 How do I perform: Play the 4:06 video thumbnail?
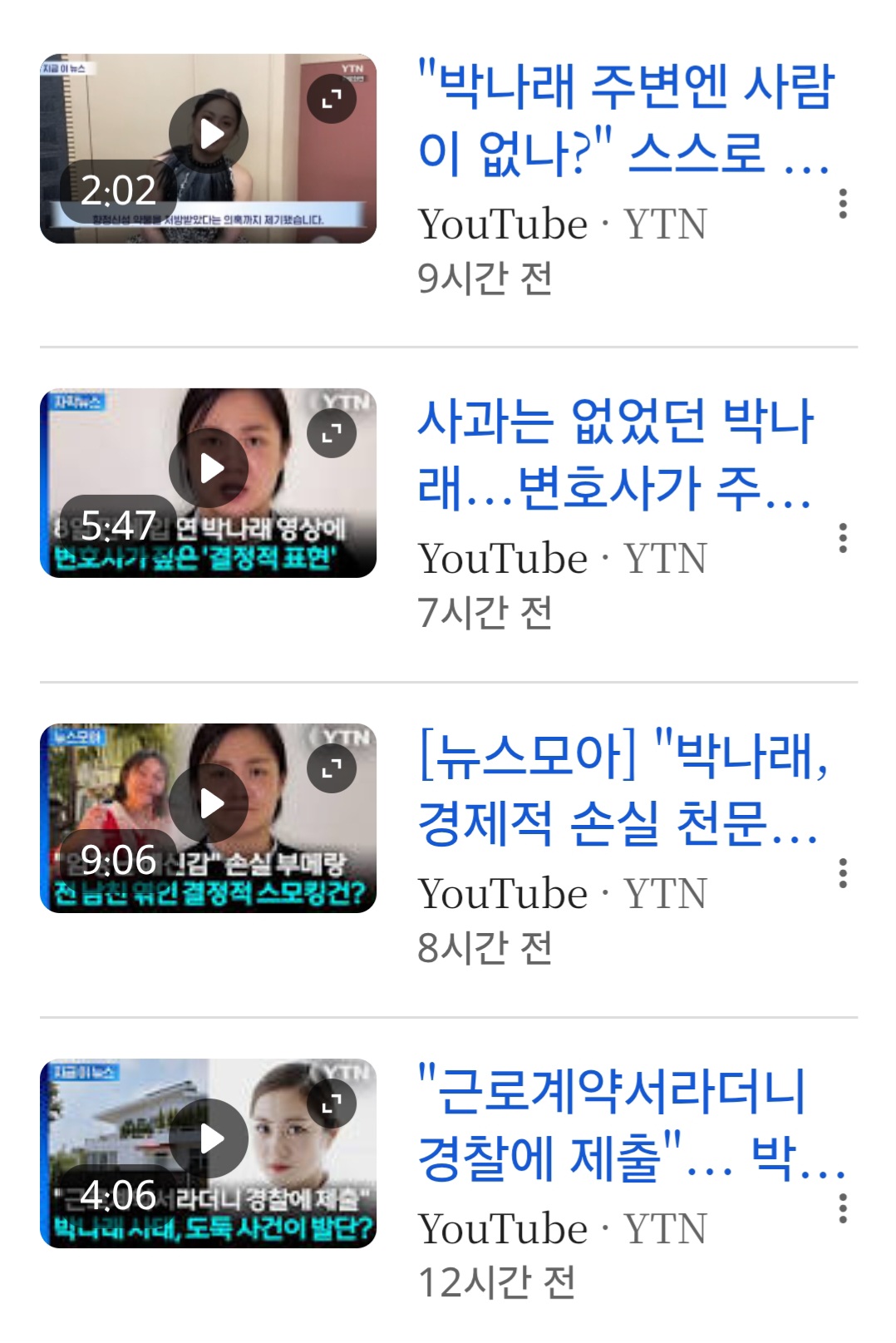pos(208,1138)
